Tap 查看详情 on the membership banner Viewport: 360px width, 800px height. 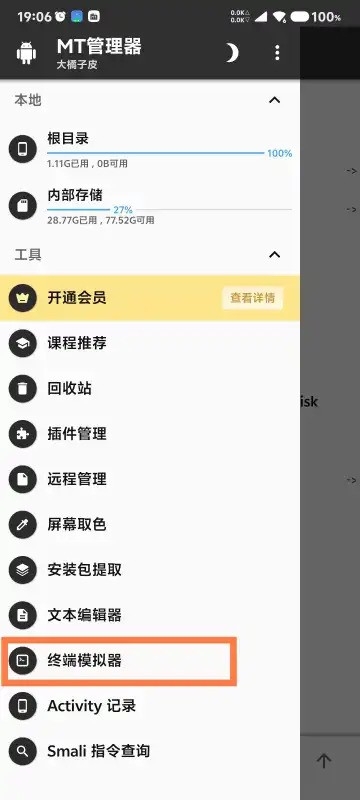click(x=252, y=298)
